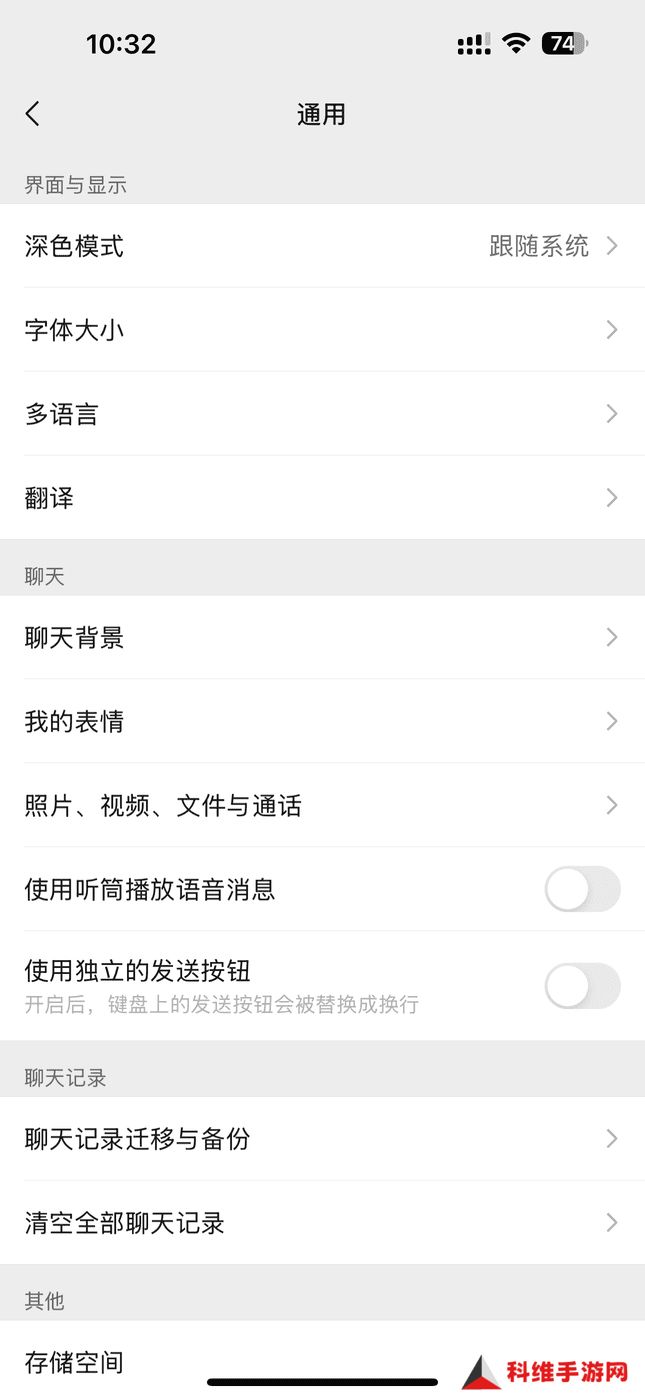Screen dimensions: 645x1398
Task: Toggle 使用听筒播放语音消息 switch
Action: pyautogui.click(x=582, y=889)
